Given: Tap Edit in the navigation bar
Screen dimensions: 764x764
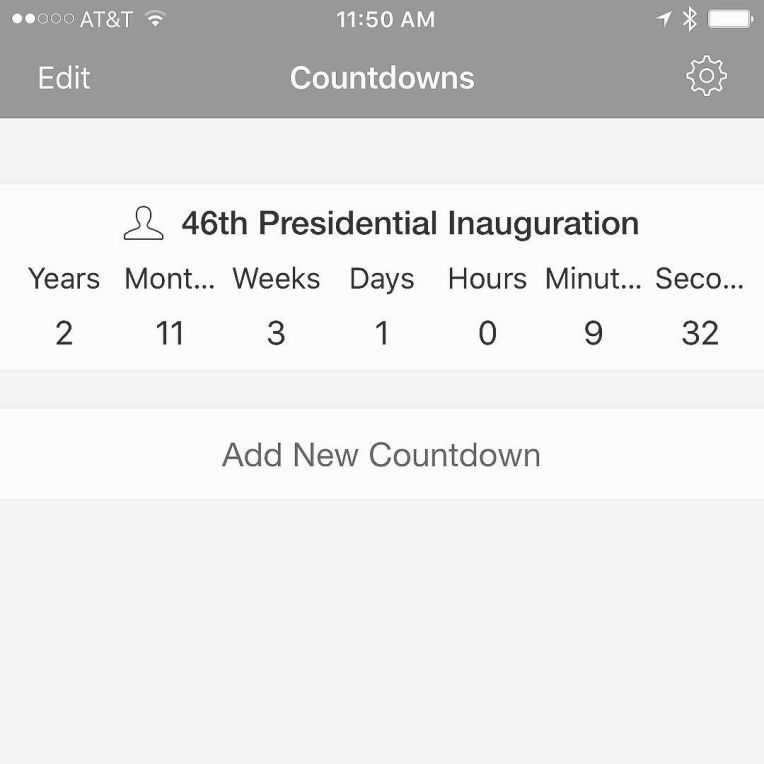Looking at the screenshot, I should pyautogui.click(x=64, y=78).
